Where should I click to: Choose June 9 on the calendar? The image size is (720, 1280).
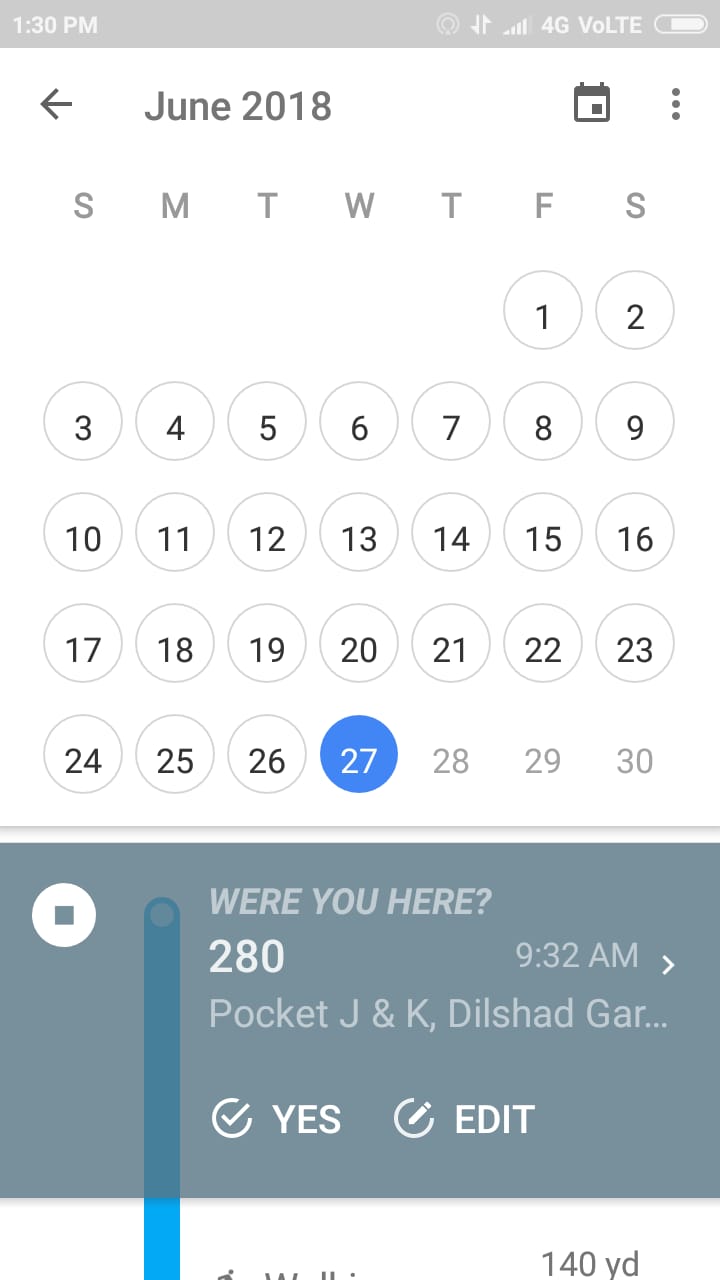[635, 428]
